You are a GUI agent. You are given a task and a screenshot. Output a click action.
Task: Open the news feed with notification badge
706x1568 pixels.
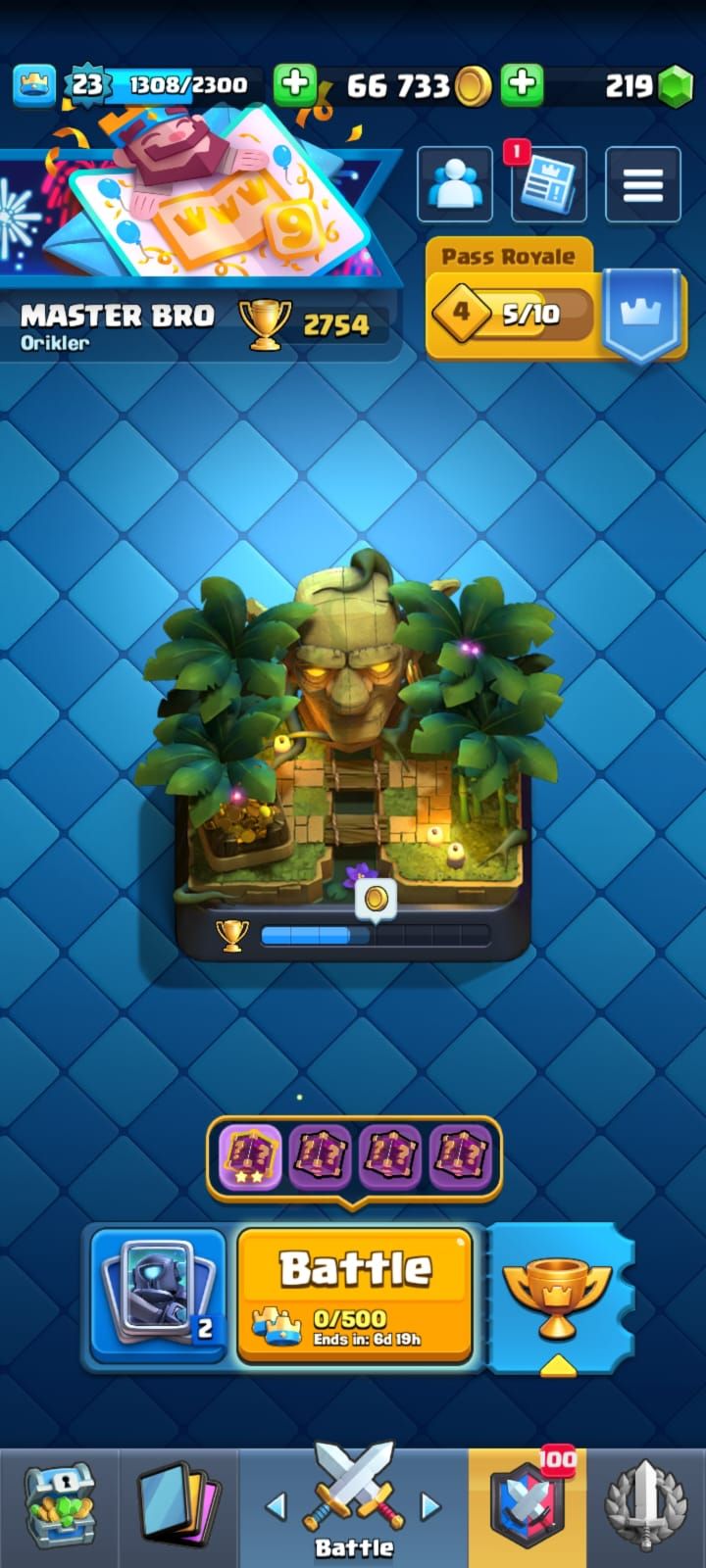point(549,184)
